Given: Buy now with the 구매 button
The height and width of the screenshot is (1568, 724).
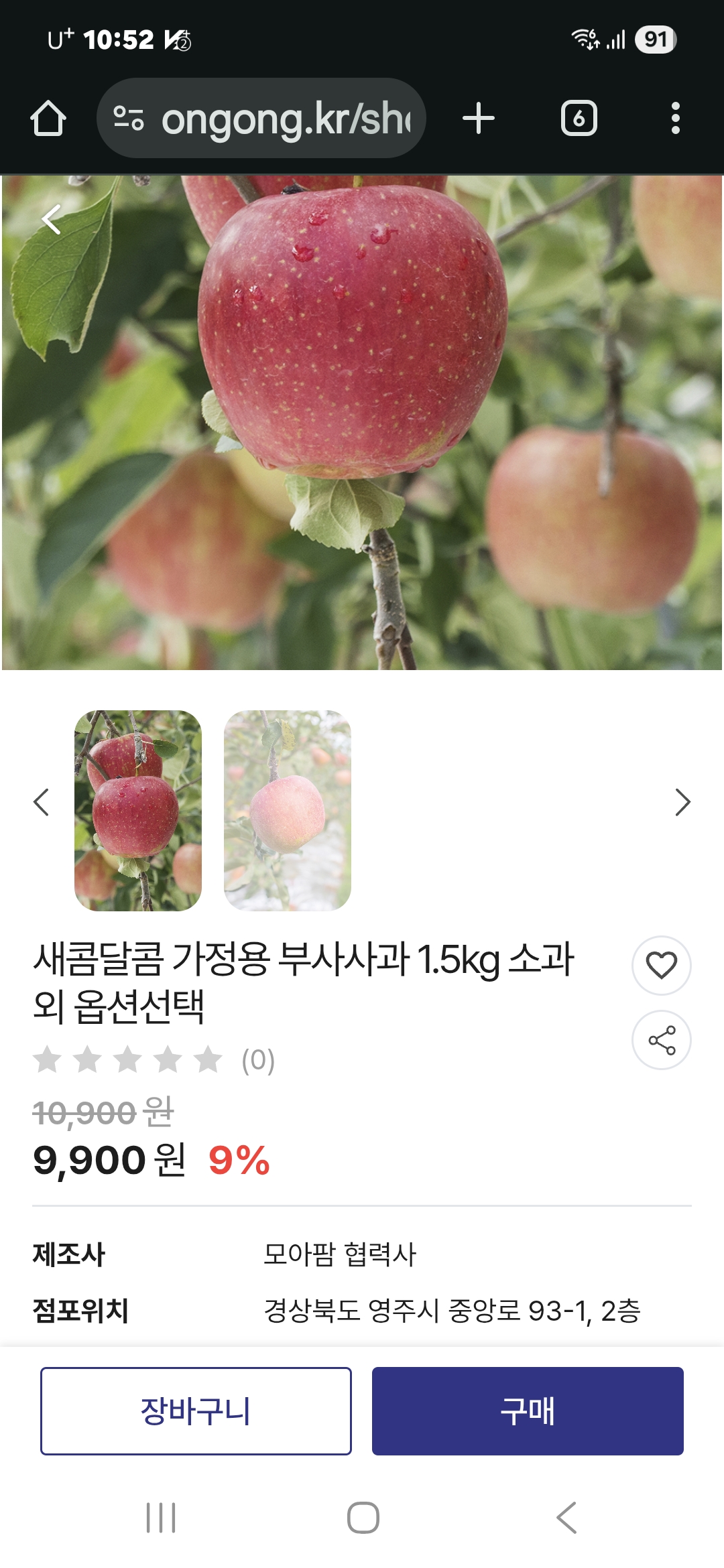Looking at the screenshot, I should tap(528, 1411).
